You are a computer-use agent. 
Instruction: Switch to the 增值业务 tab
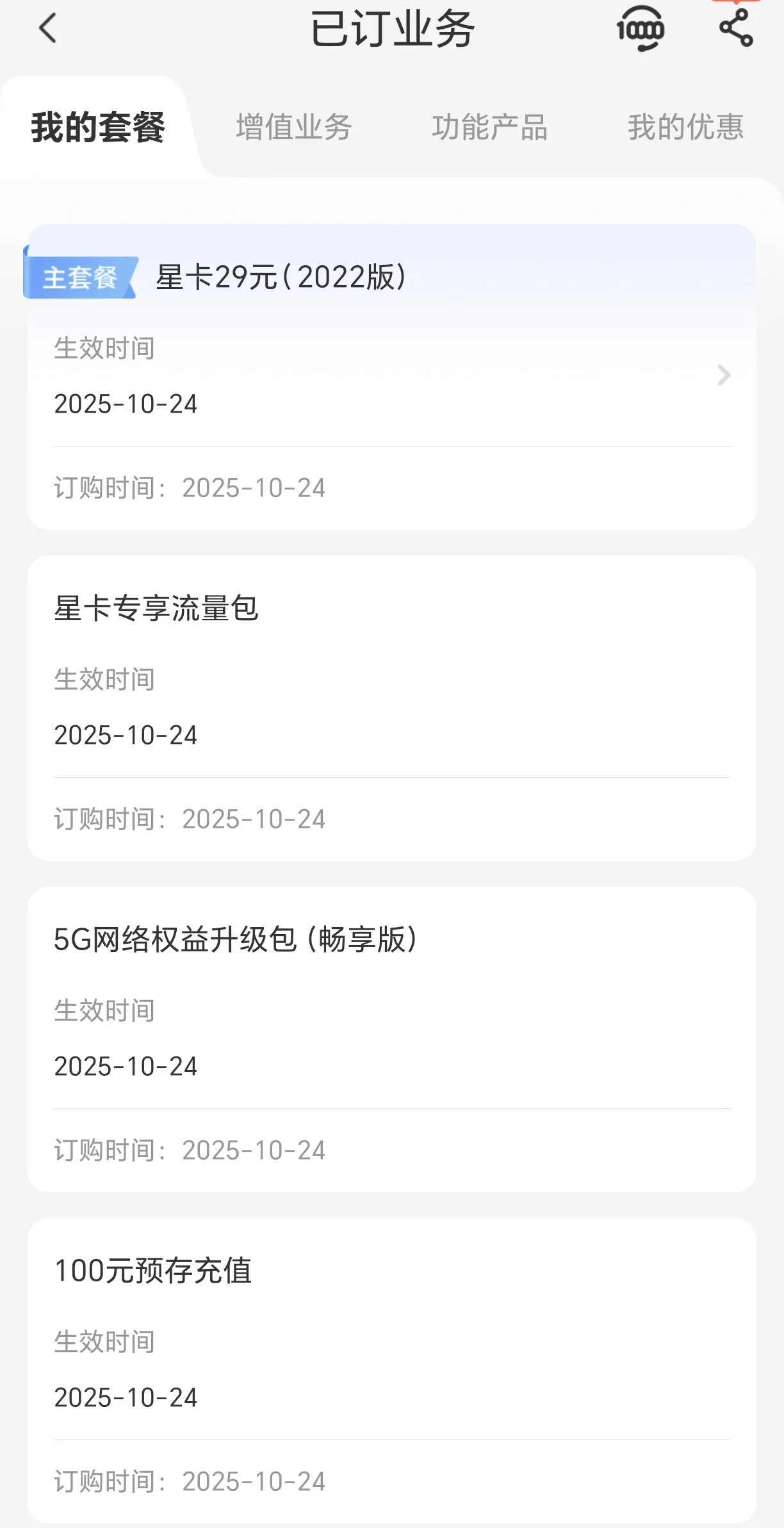click(x=294, y=127)
